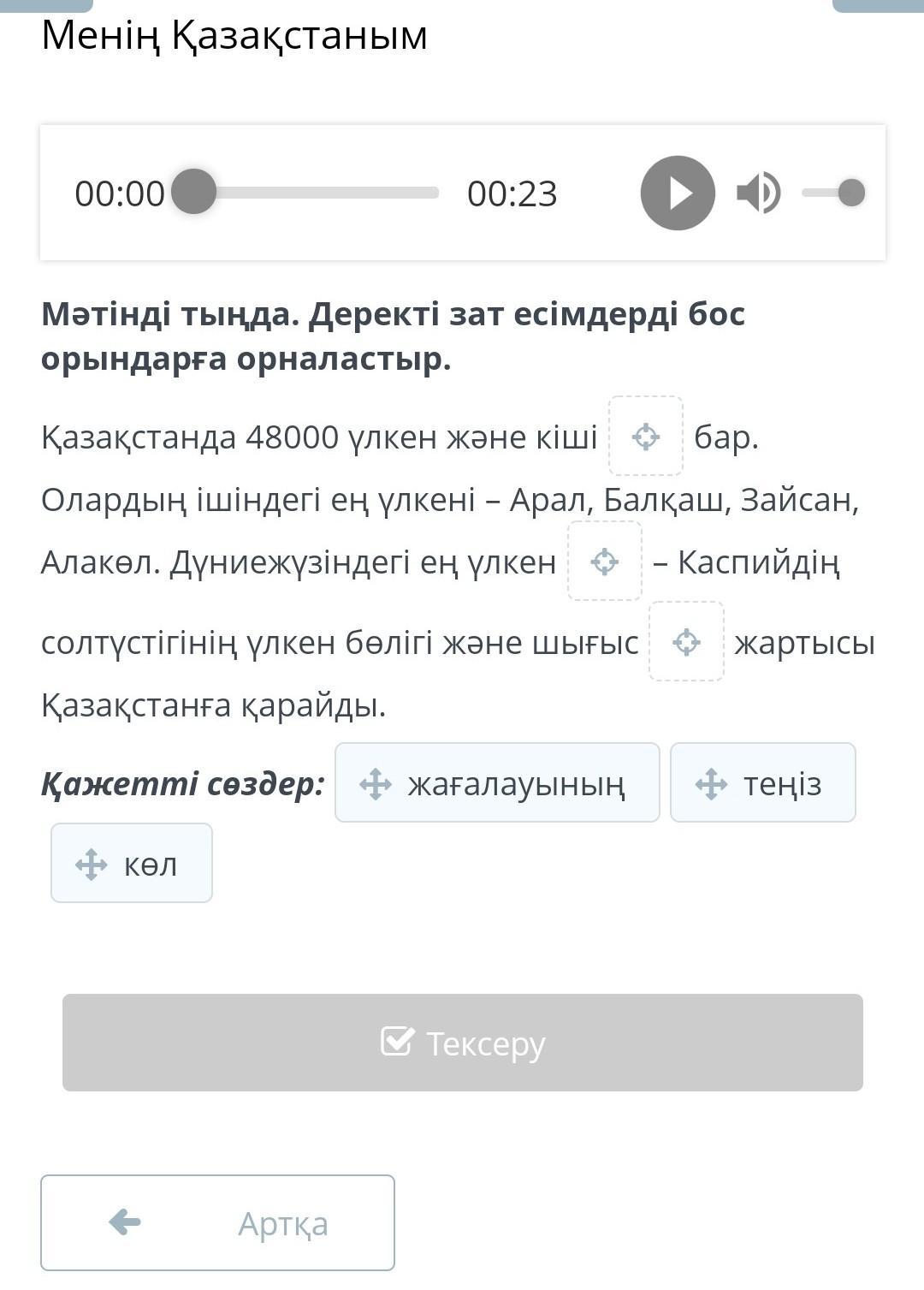Select the word chip көл
The height and width of the screenshot is (1290, 924).
click(x=132, y=864)
